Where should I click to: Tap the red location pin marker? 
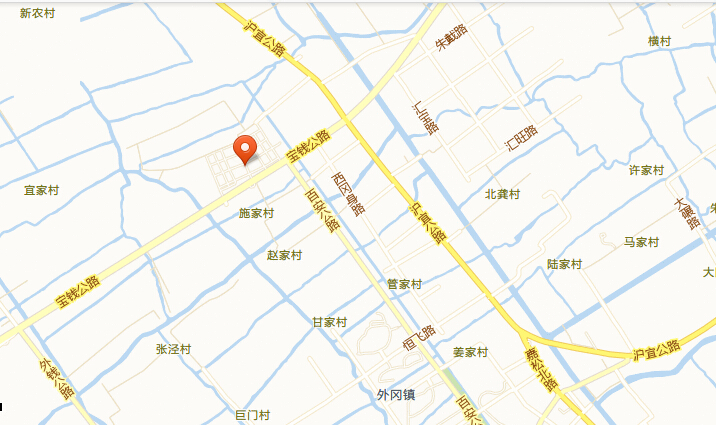point(245,149)
